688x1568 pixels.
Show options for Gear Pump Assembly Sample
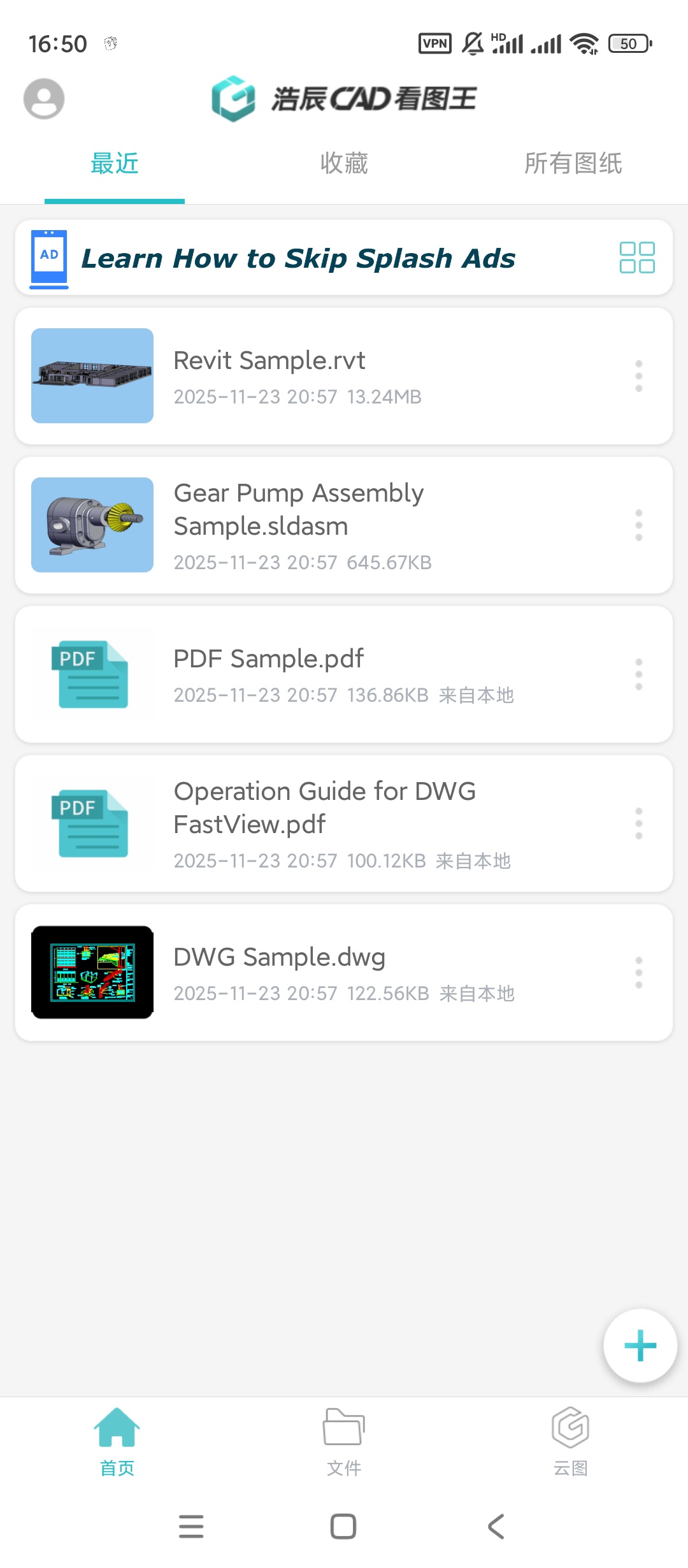[x=639, y=525]
